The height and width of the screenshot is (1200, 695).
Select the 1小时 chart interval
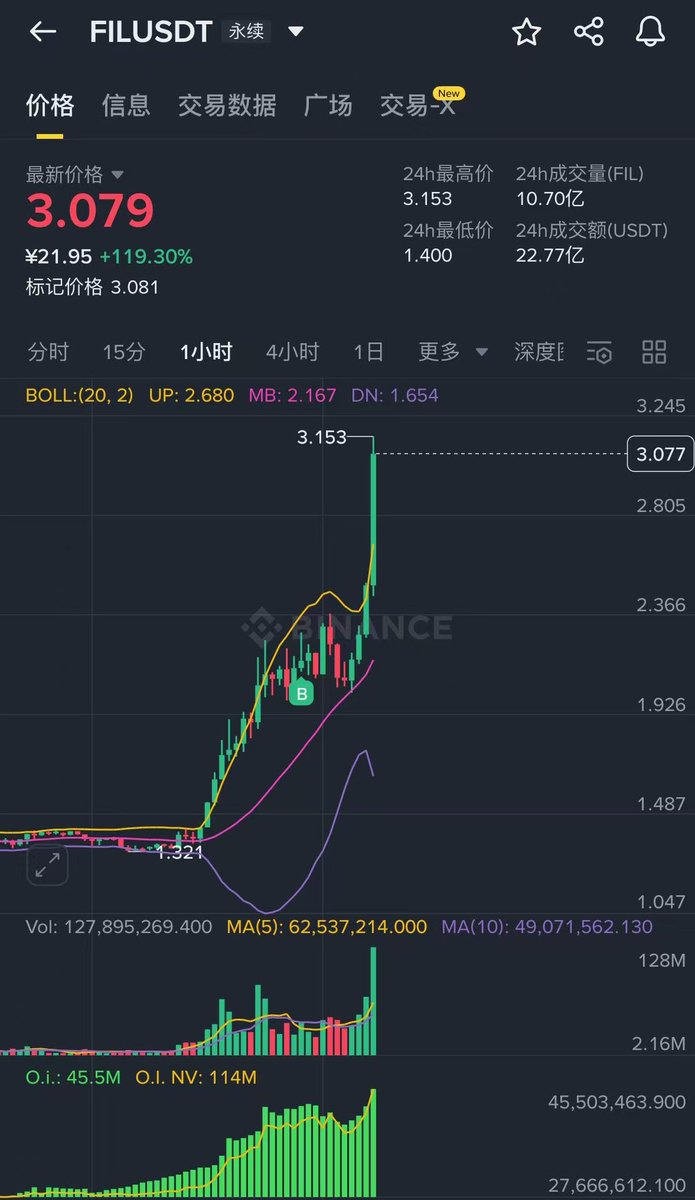point(206,352)
